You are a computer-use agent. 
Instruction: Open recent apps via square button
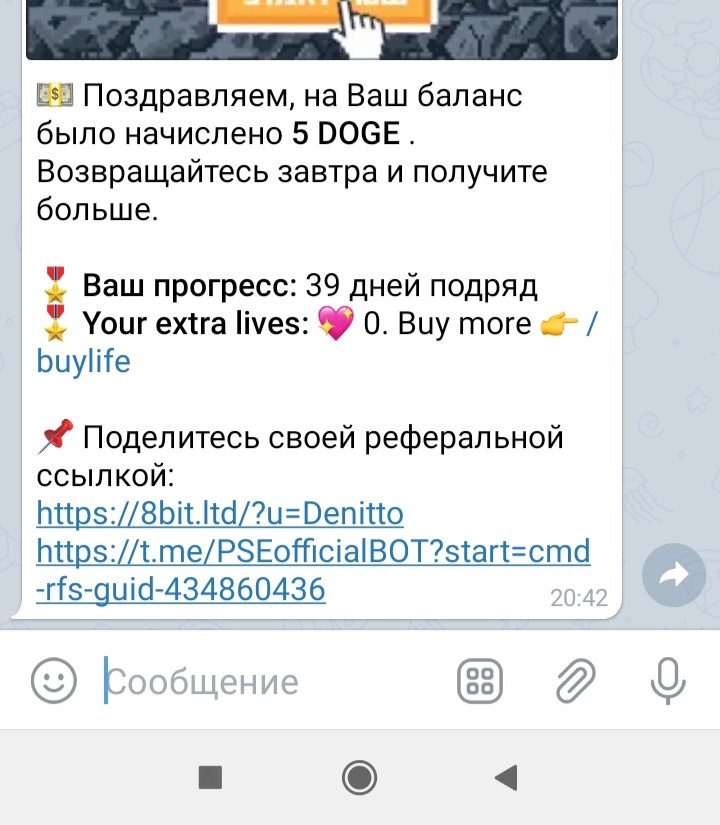pos(210,777)
